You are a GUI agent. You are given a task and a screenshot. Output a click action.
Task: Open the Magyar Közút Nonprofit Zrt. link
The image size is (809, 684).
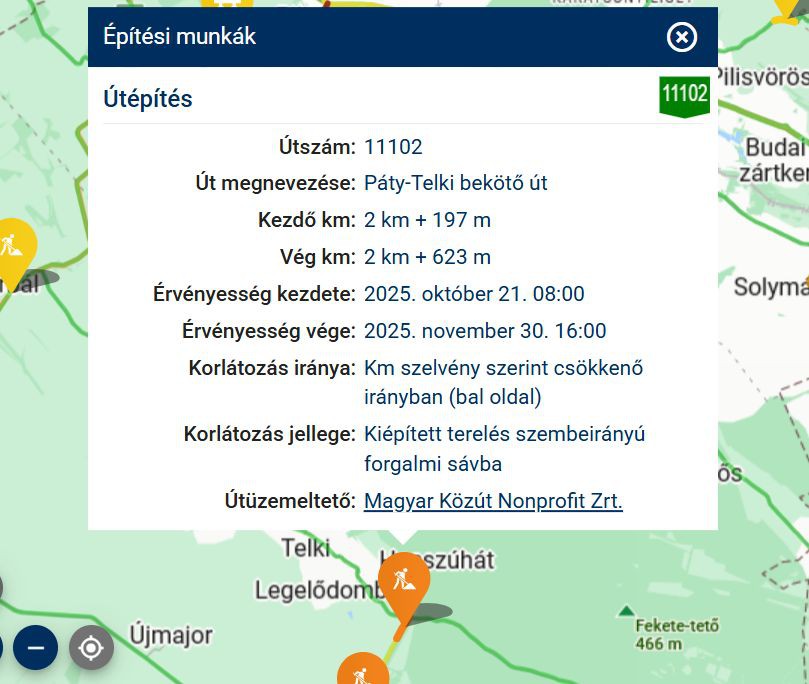pyautogui.click(x=493, y=501)
